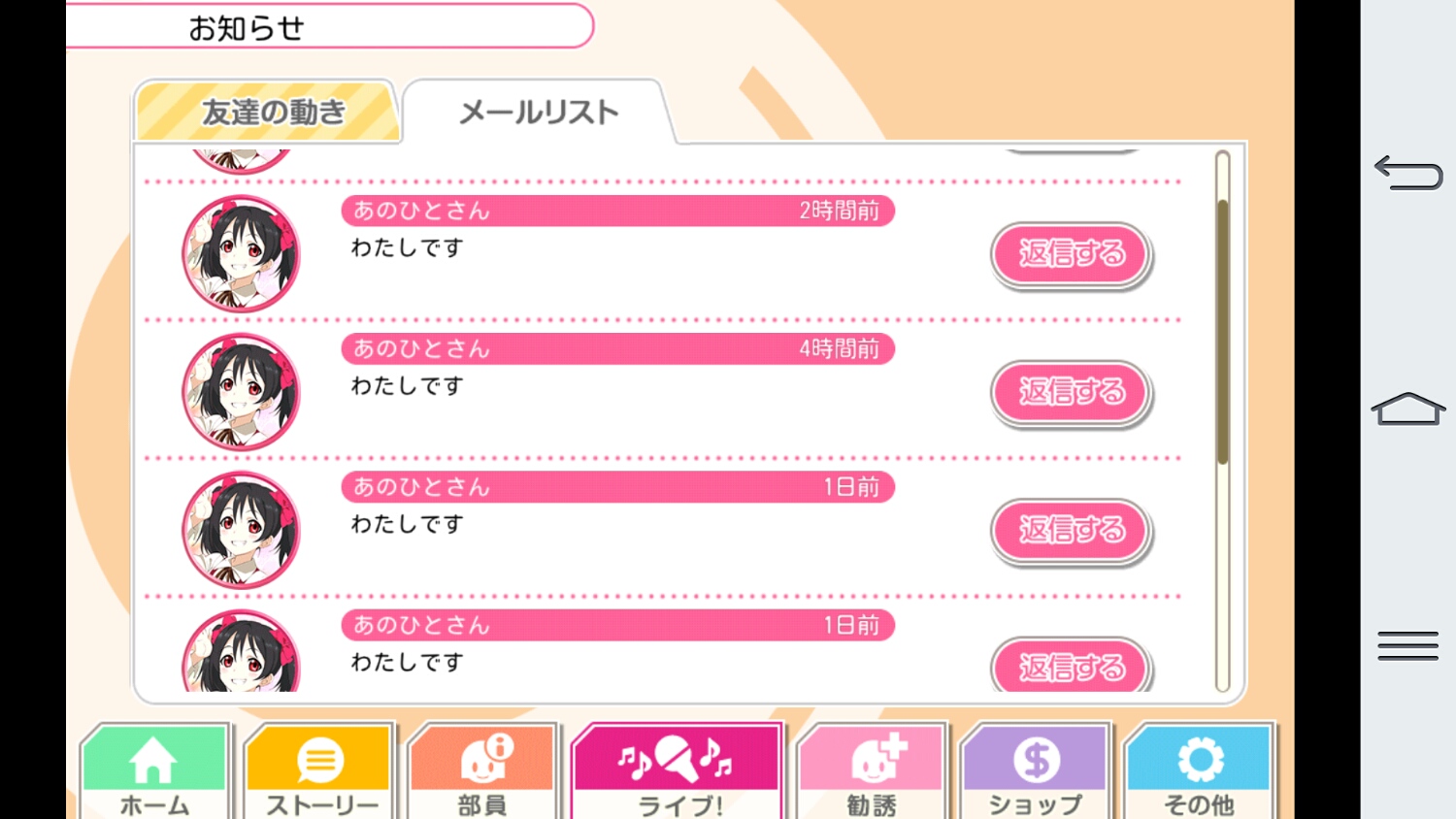Open the ホーム navigation item
This screenshot has height=819, width=1456.
point(154,771)
